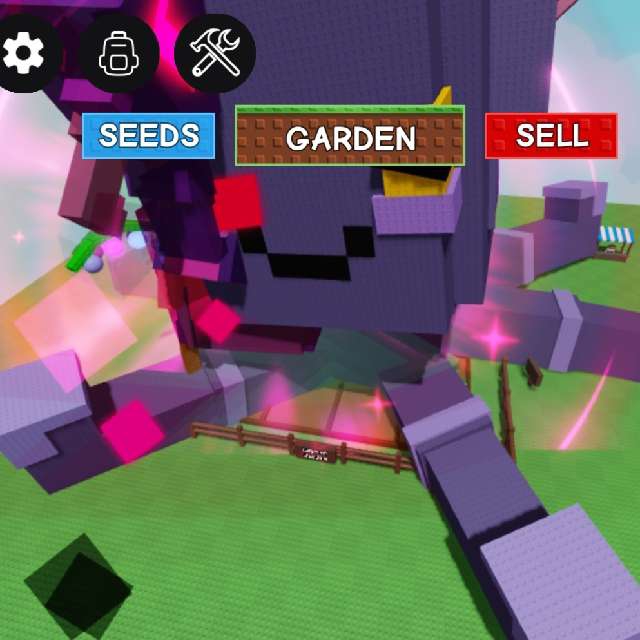
Task: Tap the SELL button
Action: (x=551, y=135)
